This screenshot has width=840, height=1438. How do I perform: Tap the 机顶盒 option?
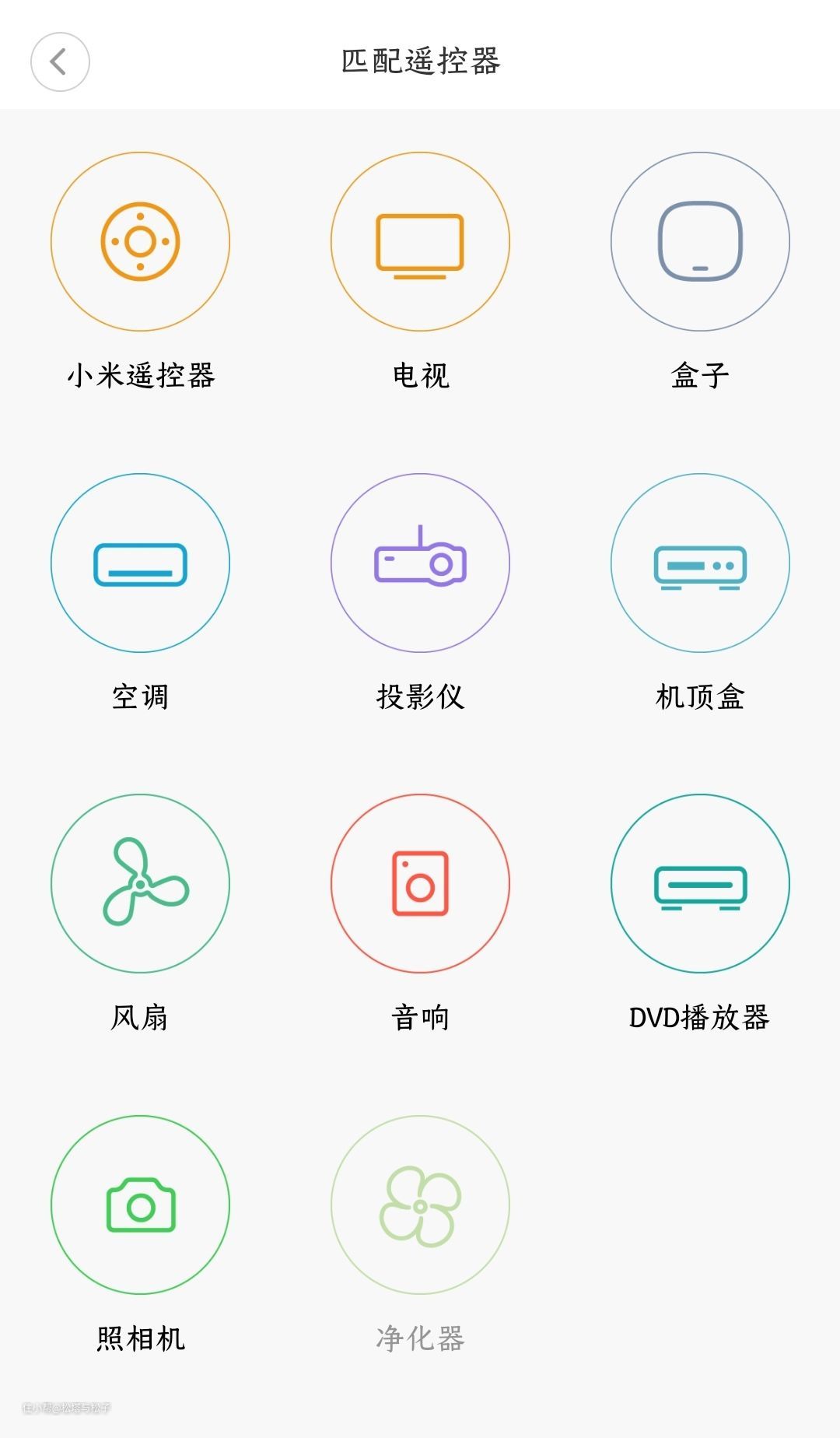pos(700,563)
